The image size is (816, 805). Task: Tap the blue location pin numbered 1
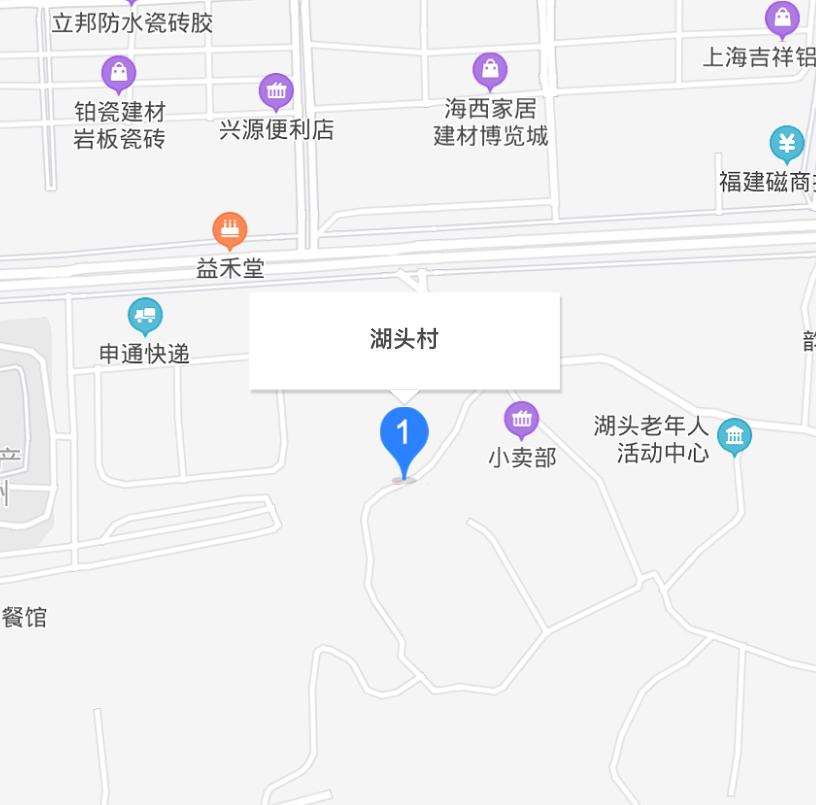pos(404,436)
